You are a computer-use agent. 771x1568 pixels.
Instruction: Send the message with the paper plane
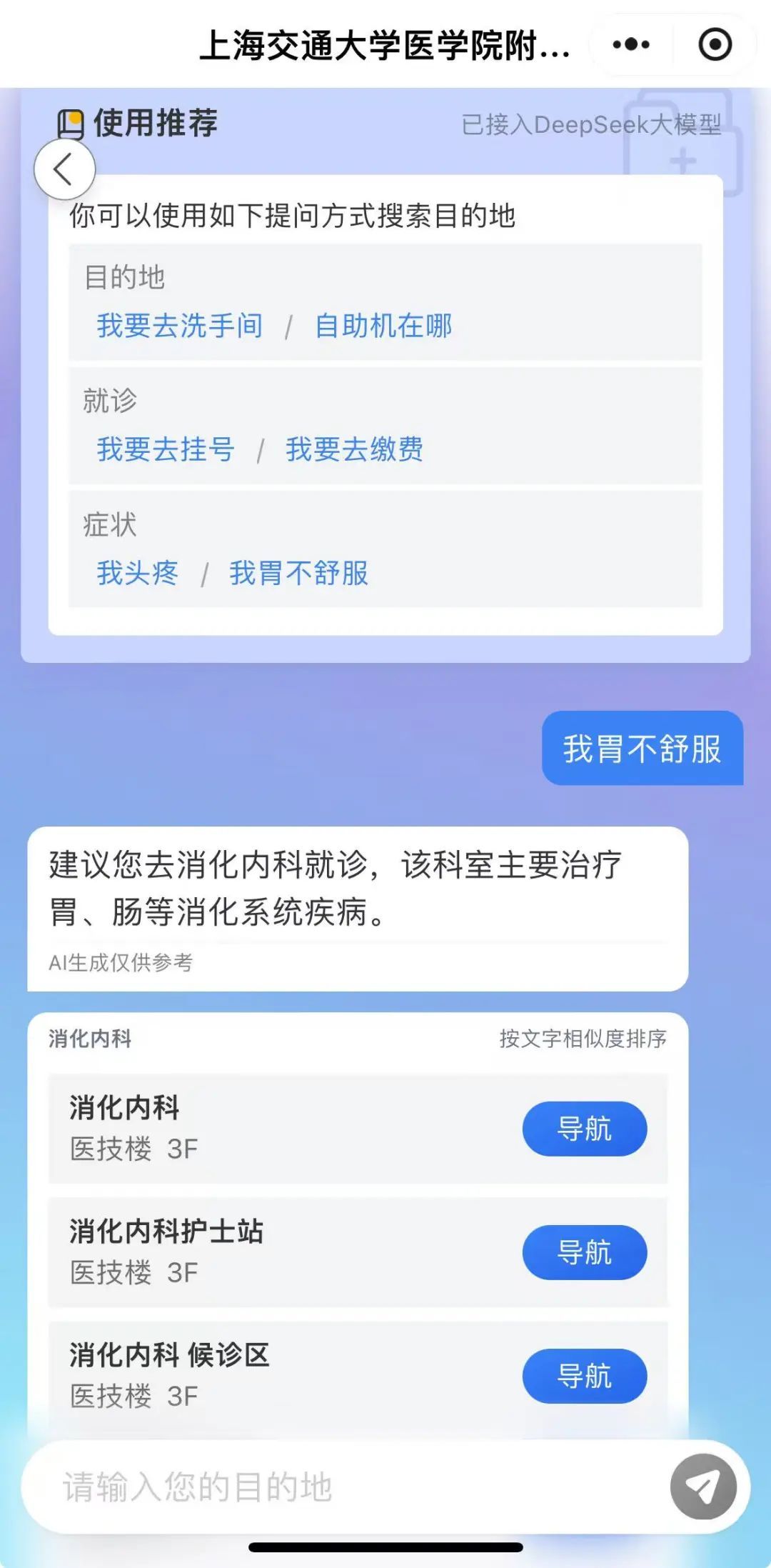[x=702, y=1487]
